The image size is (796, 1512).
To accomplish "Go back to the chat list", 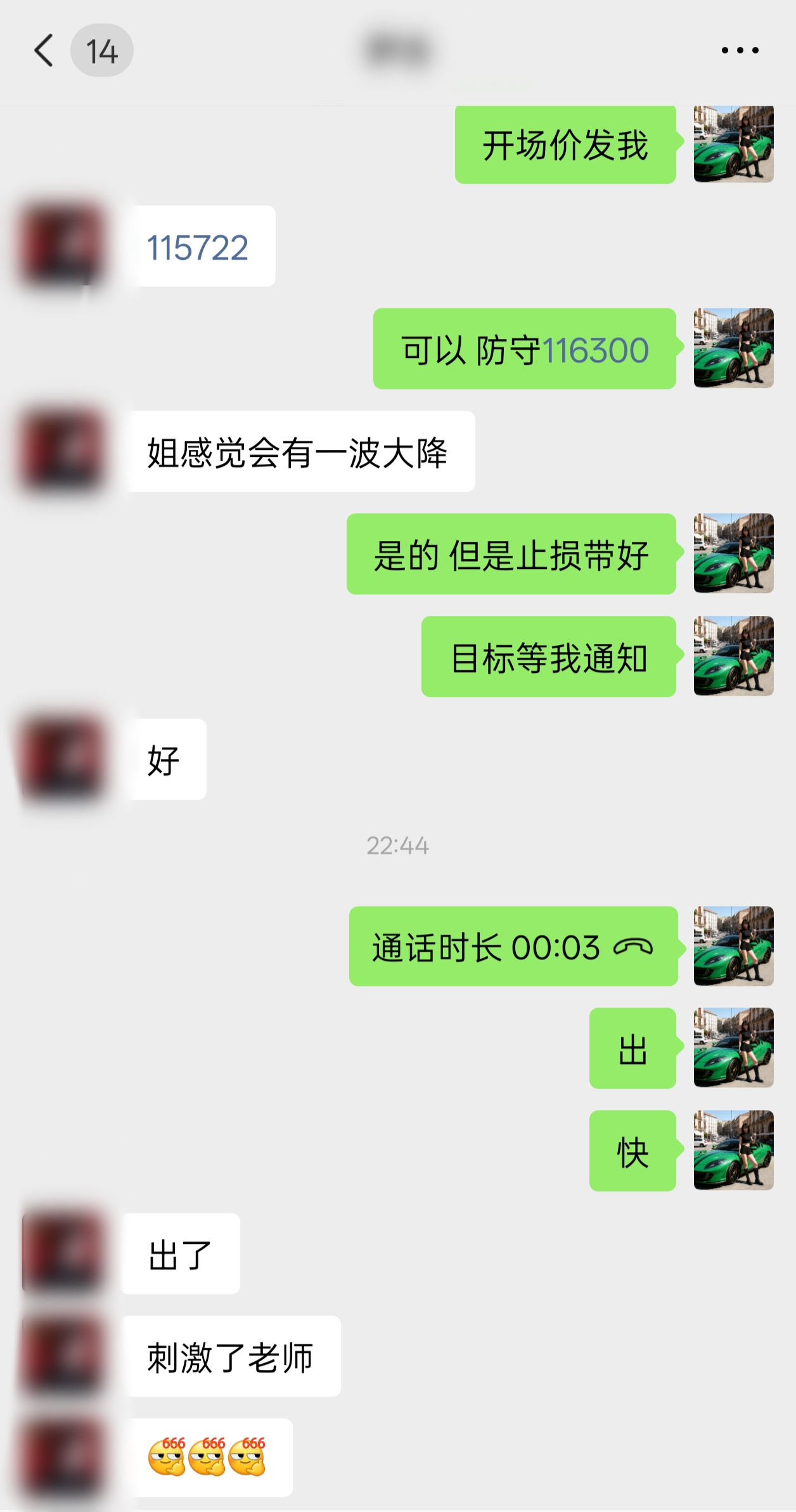I will pyautogui.click(x=43, y=51).
